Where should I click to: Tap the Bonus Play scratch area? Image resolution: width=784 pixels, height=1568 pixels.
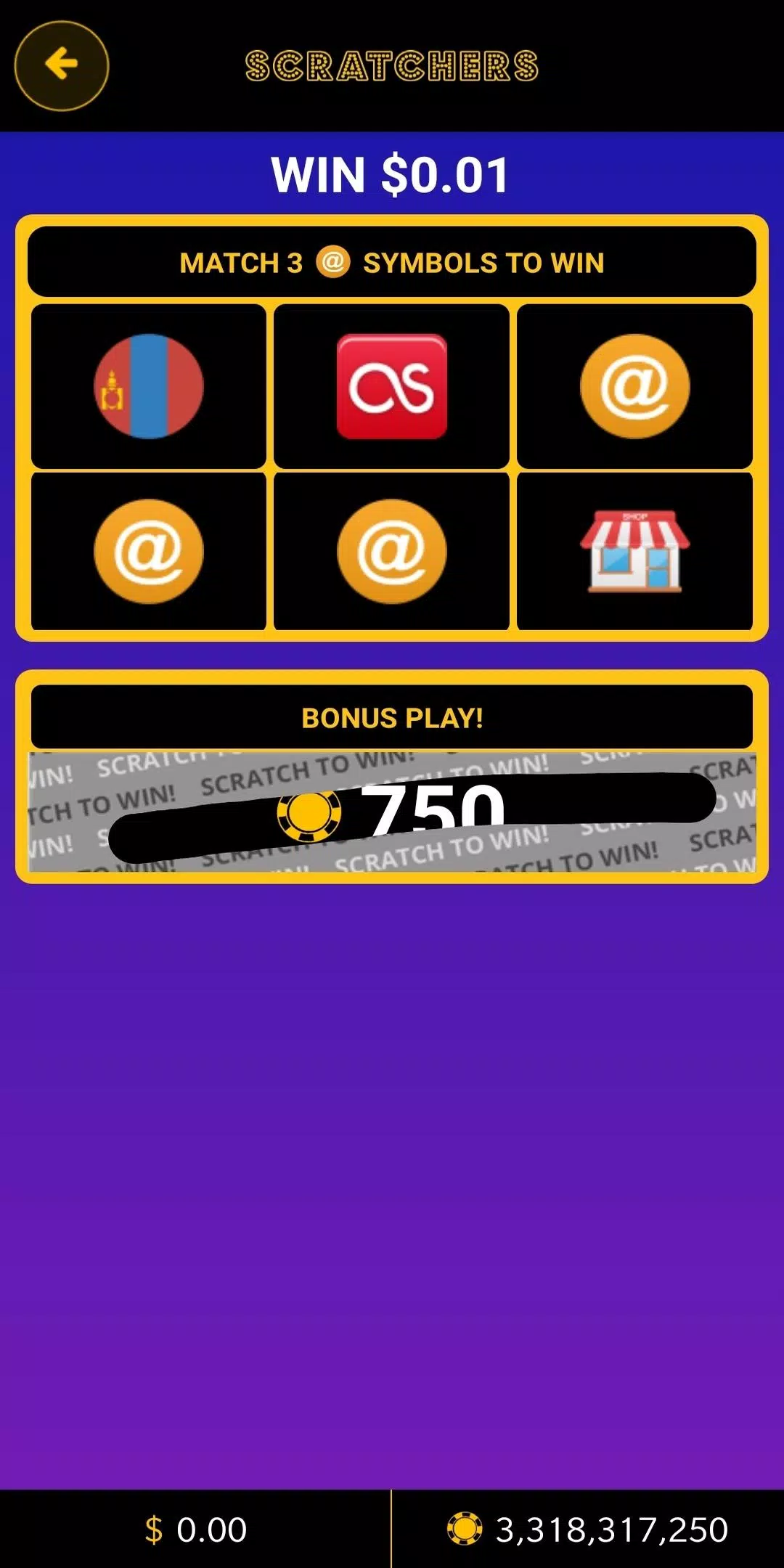(x=392, y=812)
